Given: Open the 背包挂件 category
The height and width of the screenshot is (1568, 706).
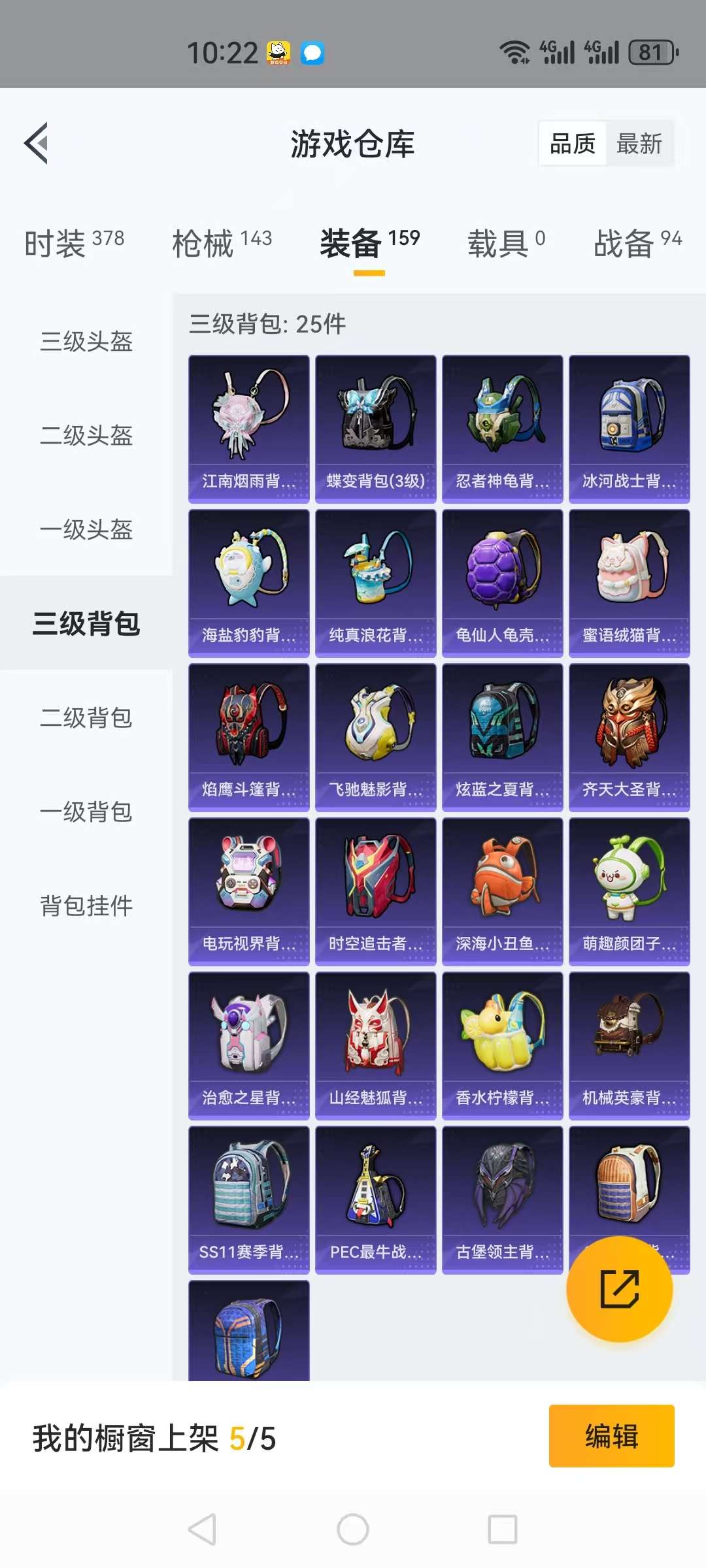Looking at the screenshot, I should (86, 906).
